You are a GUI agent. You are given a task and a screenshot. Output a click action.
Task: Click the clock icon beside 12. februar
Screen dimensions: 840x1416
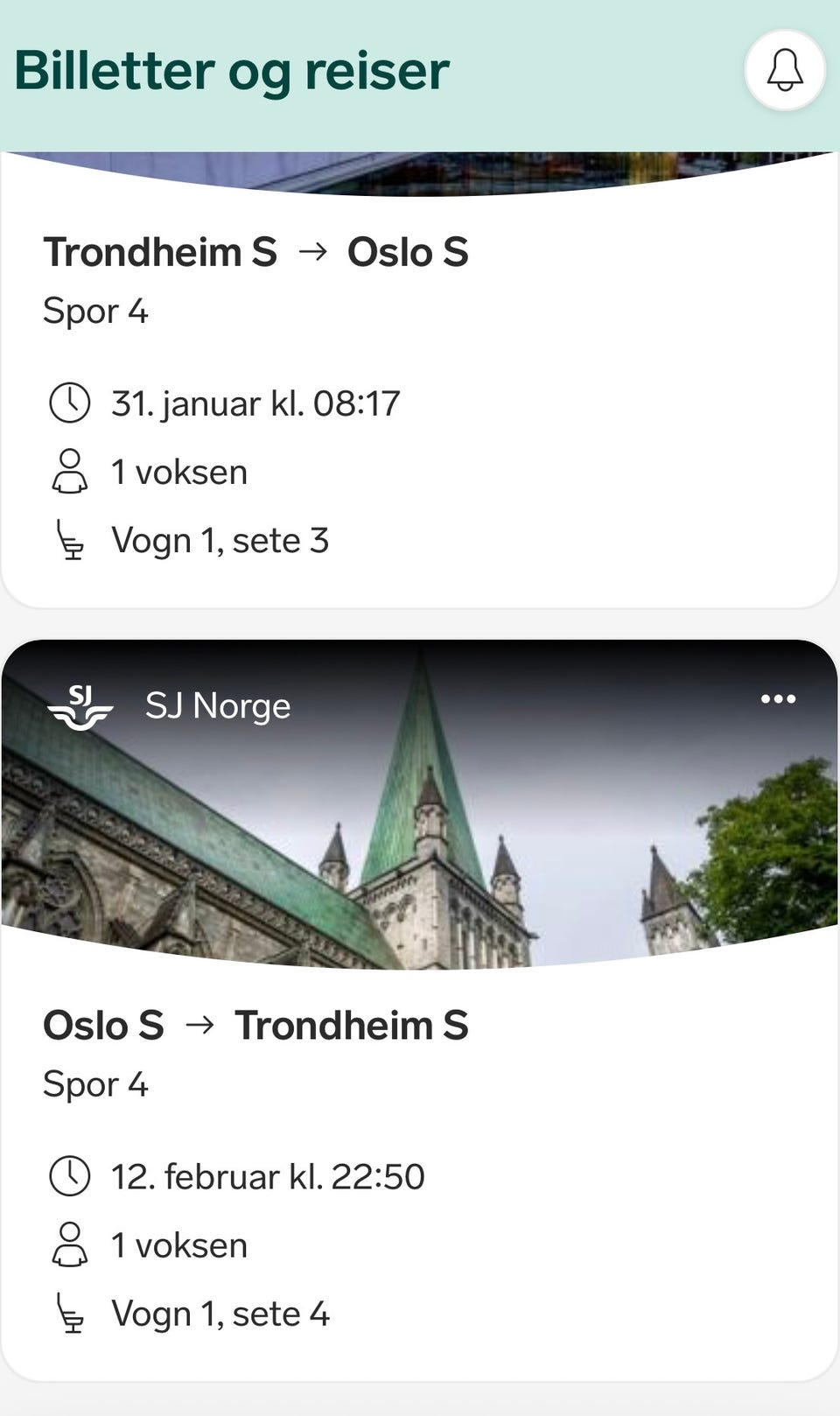(72, 1176)
